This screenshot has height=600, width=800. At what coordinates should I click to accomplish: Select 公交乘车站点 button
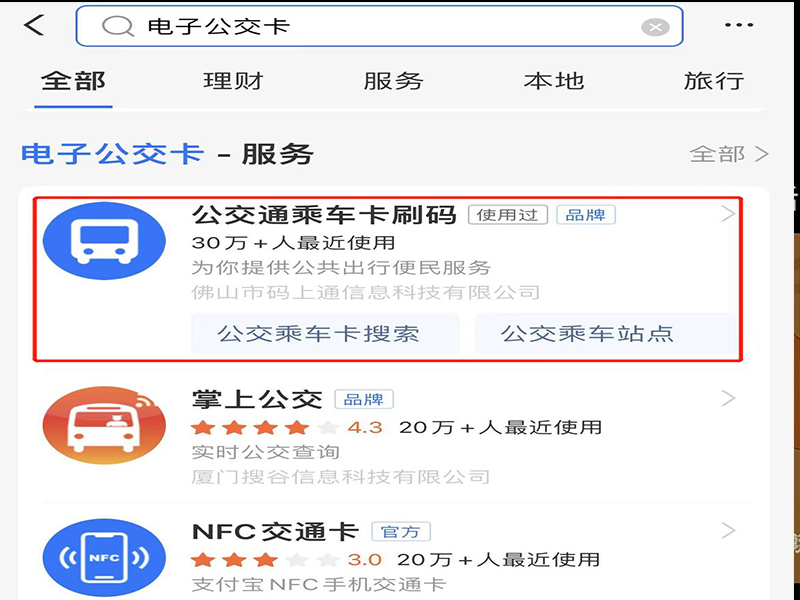point(587,334)
